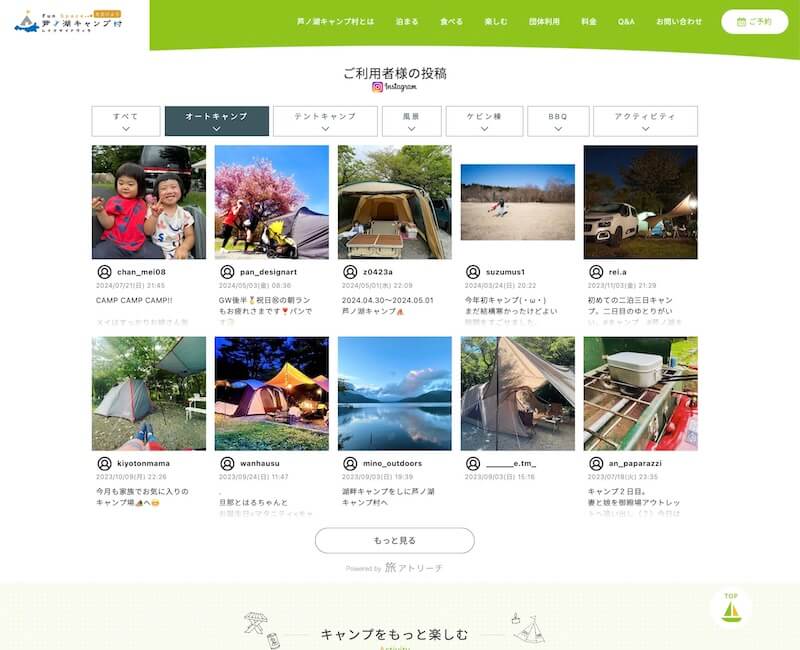The height and width of the screenshot is (650, 800).
Task: Open お問い合わせ contact page
Action: coord(679,21)
